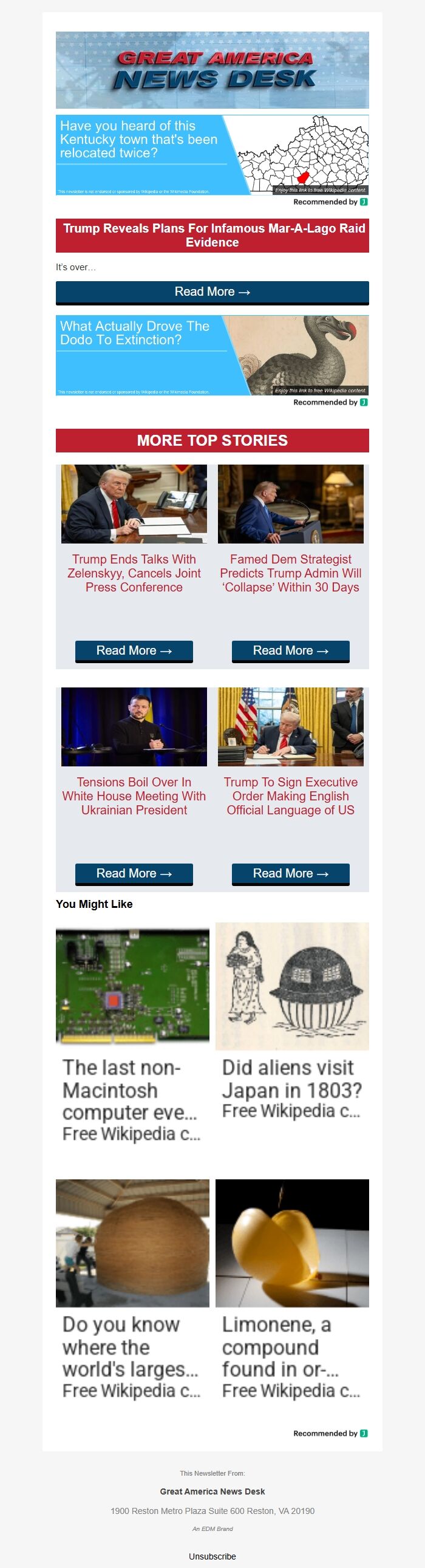Open Famed Dem Strategist Predicts Collapse headline
Image resolution: width=425 pixels, height=1568 pixels.
[290, 573]
